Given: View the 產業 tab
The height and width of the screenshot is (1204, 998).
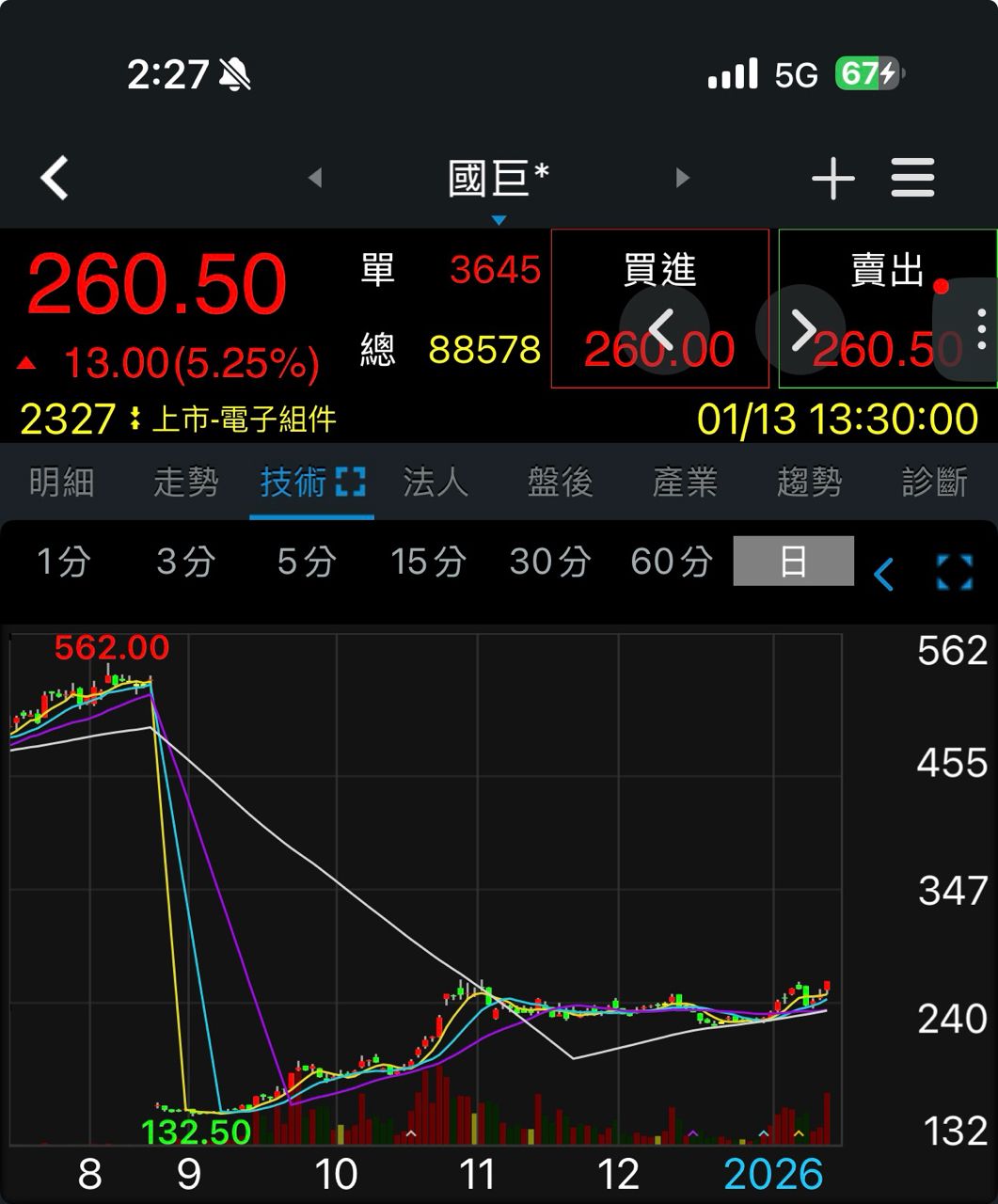Looking at the screenshot, I should pos(685,483).
